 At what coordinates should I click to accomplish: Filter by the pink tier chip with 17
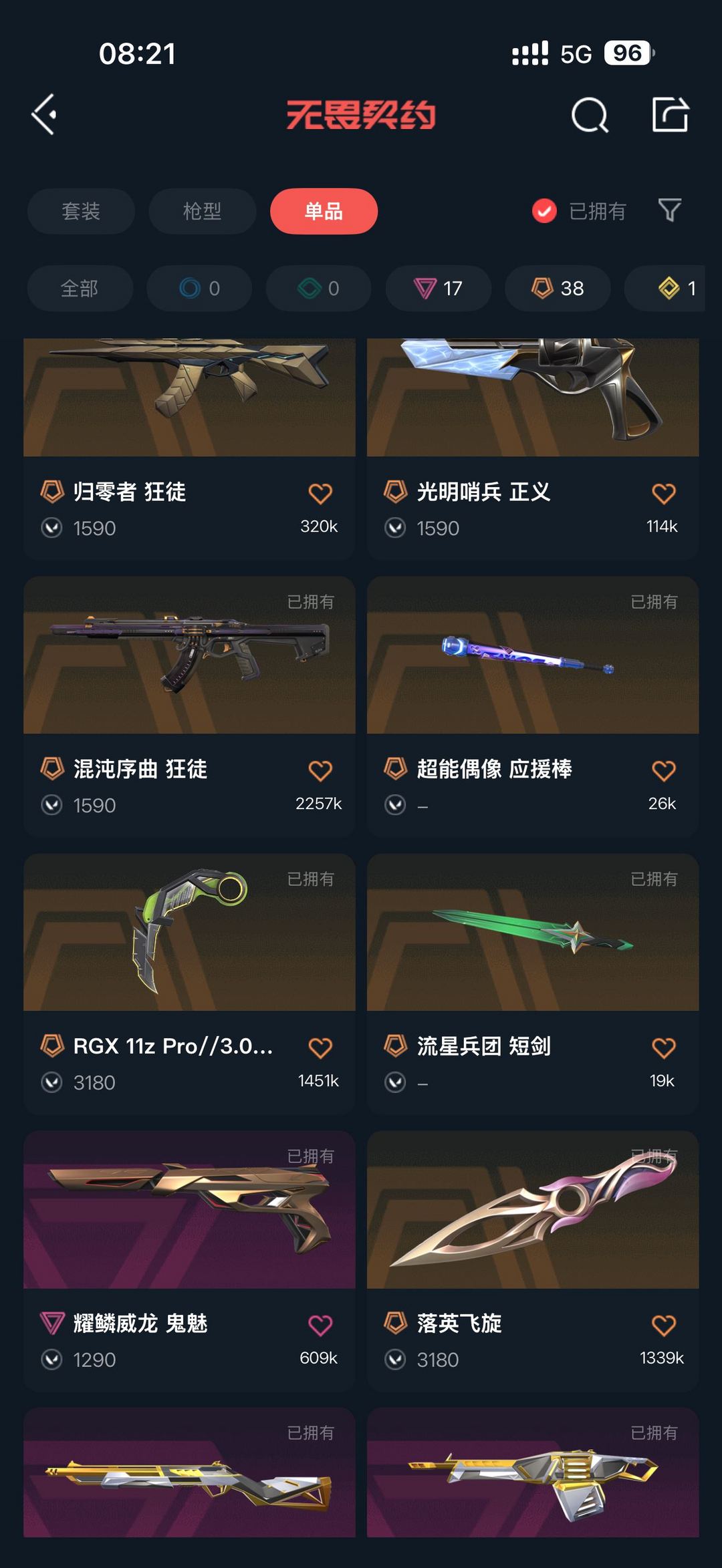tap(438, 289)
